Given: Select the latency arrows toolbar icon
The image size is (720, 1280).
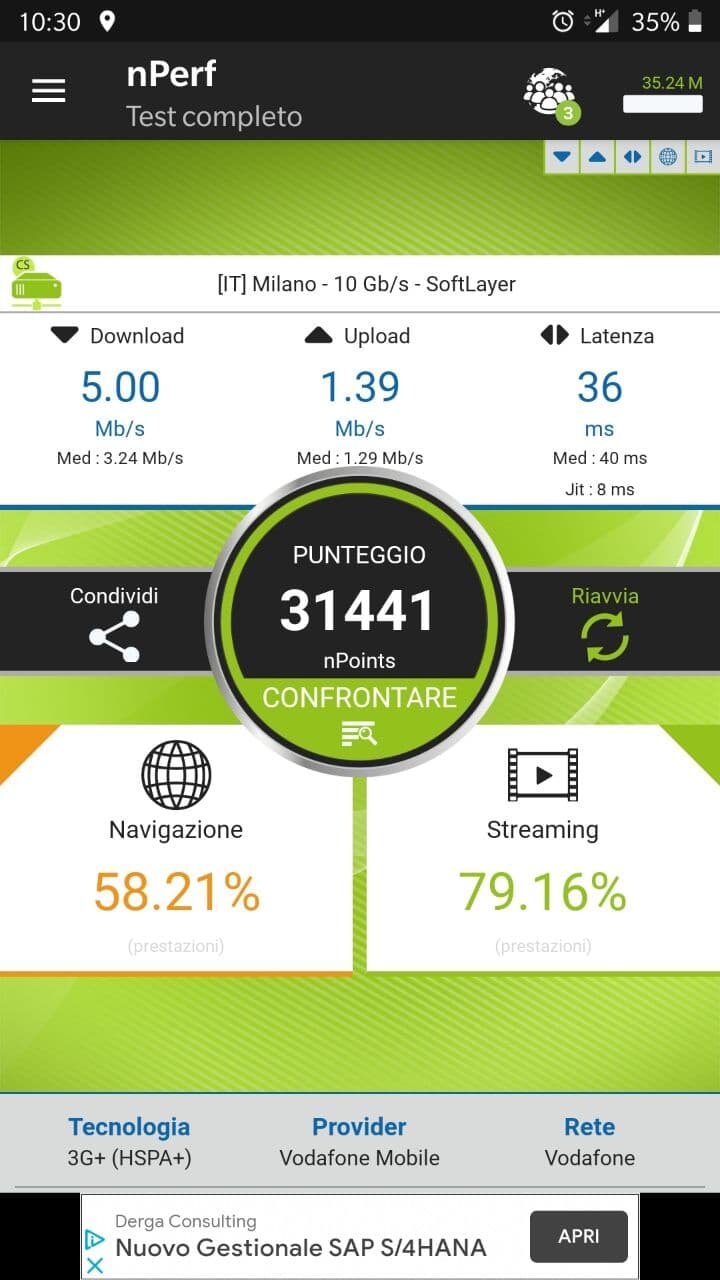Looking at the screenshot, I should click(632, 157).
